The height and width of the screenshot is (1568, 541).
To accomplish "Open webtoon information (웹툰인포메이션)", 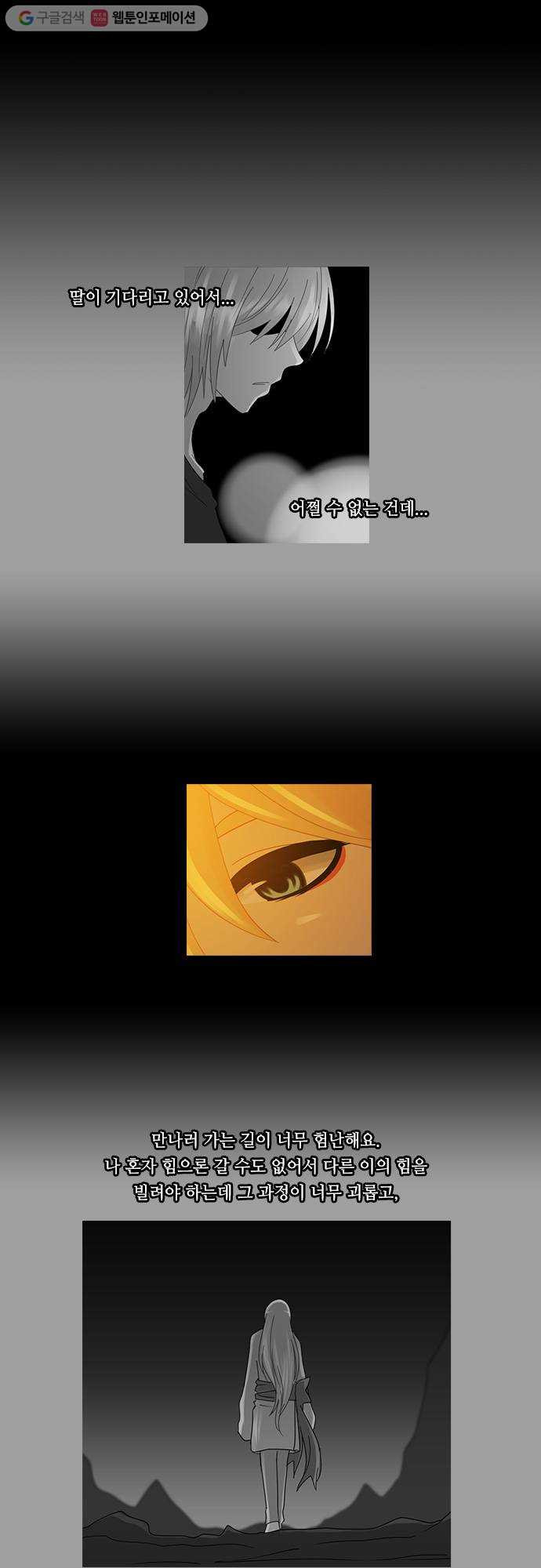I will tap(144, 18).
